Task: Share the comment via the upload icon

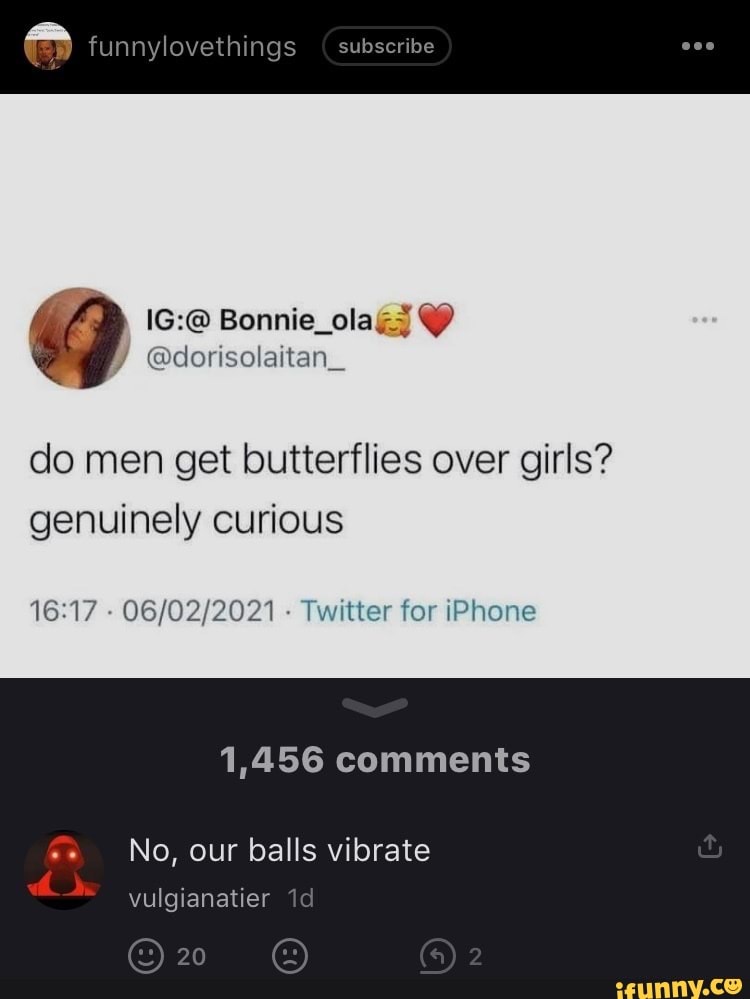Action: [710, 845]
